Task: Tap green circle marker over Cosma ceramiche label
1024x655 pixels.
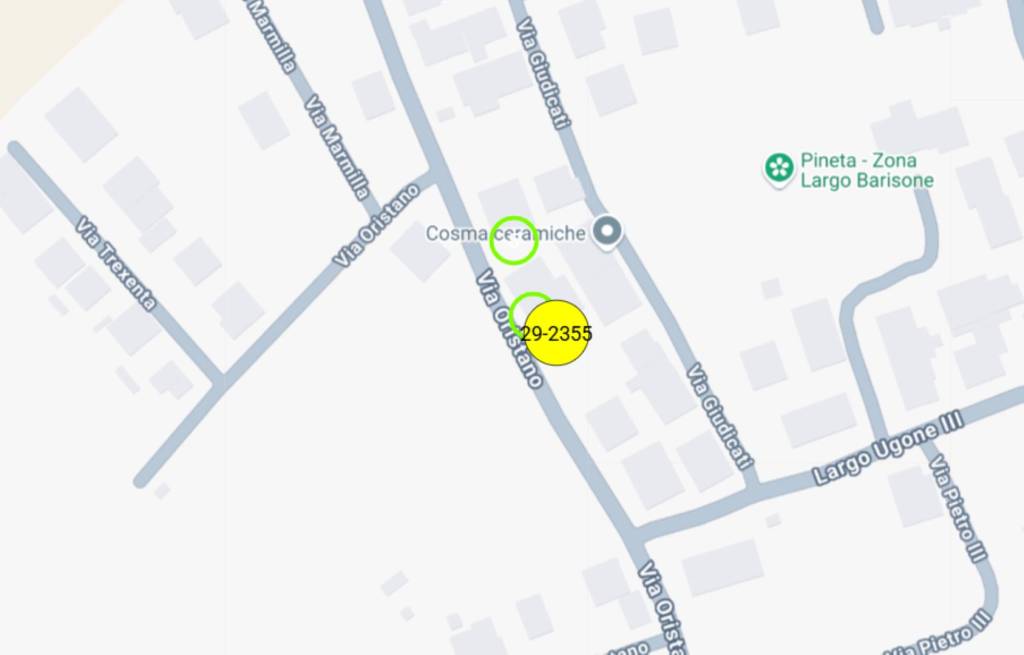Action: pyautogui.click(x=514, y=240)
